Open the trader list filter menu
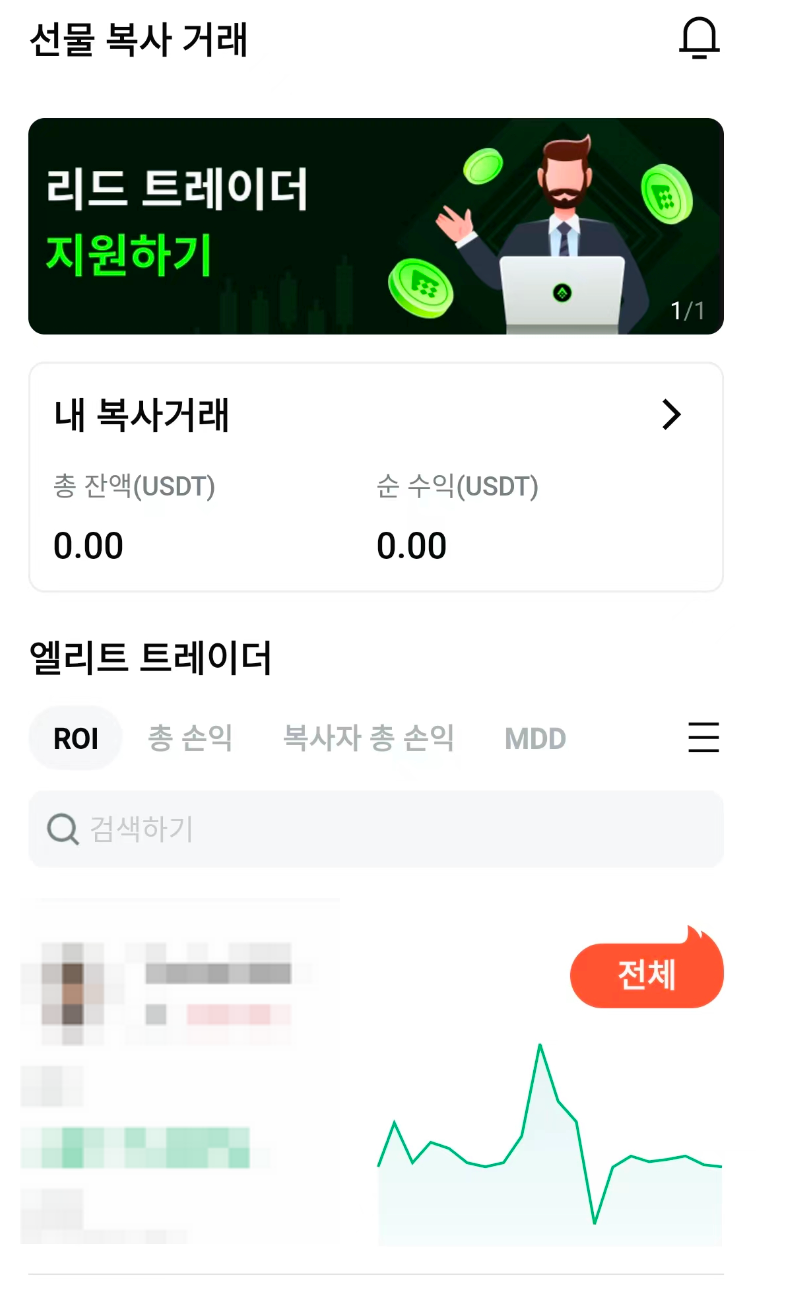This screenshot has height=1292, width=812. 703,738
